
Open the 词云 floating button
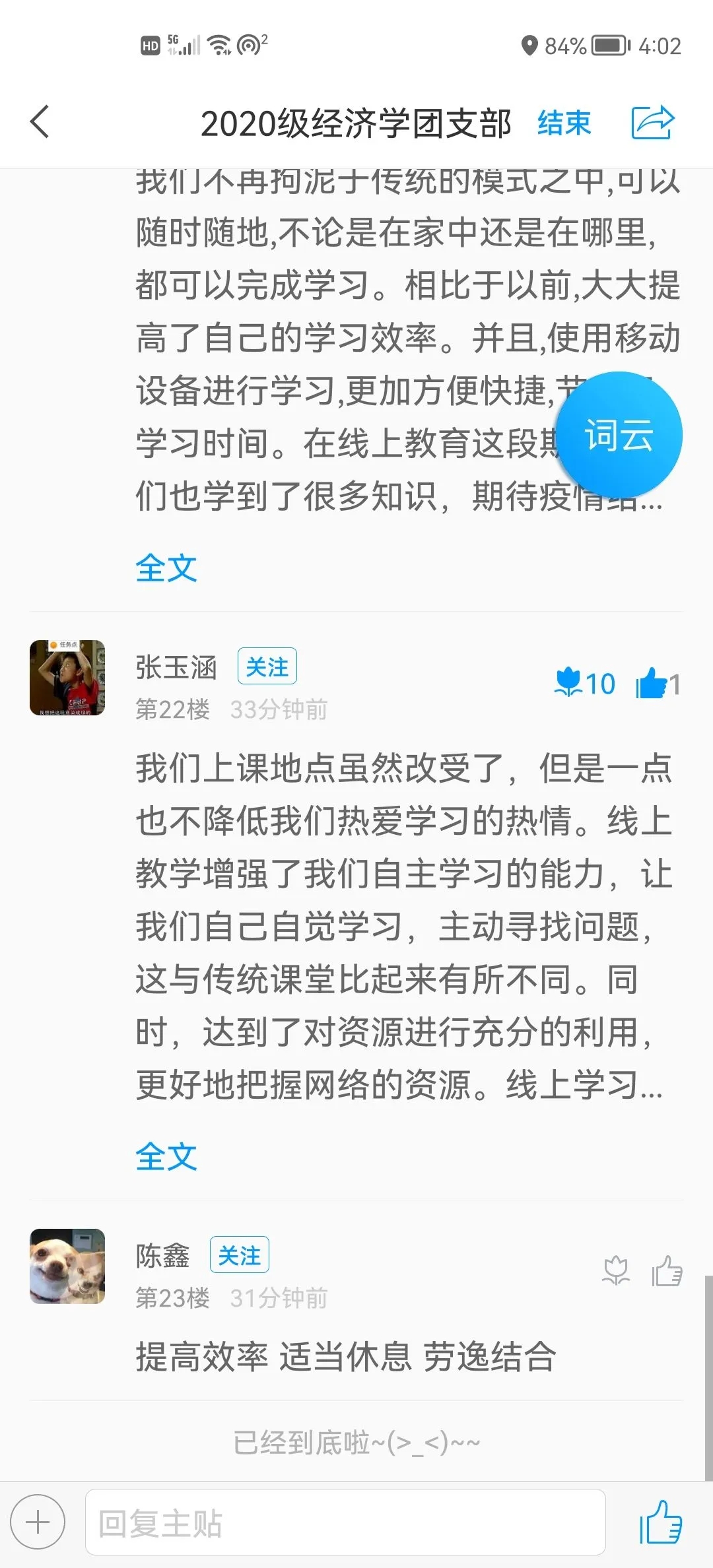pos(619,436)
